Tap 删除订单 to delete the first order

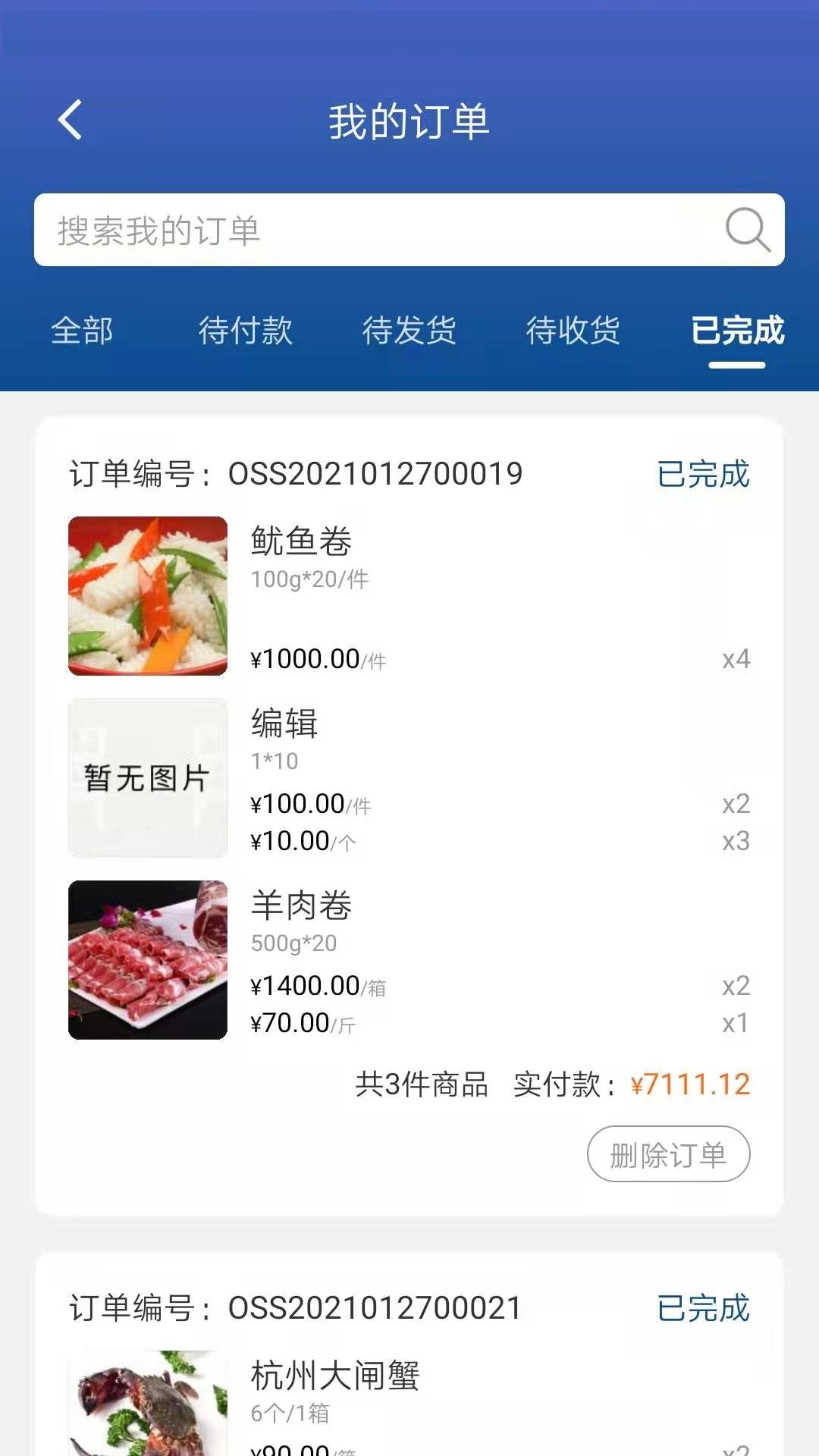667,1153
